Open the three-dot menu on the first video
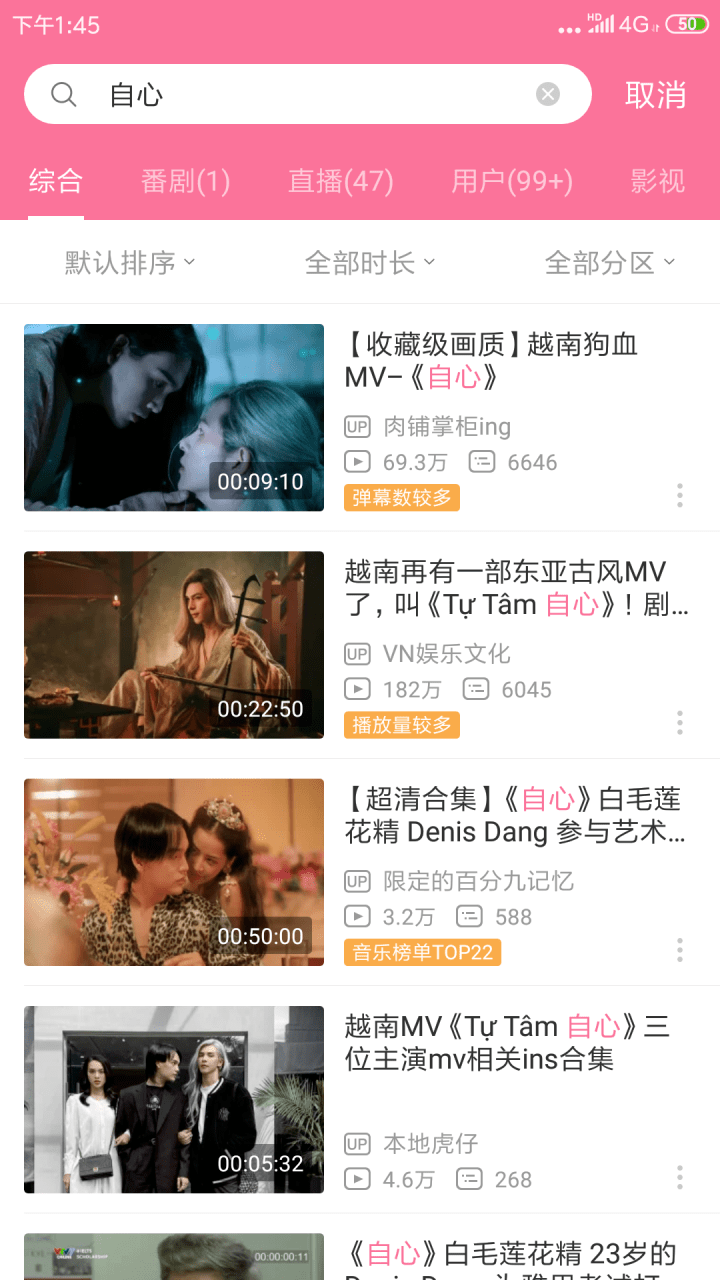 (x=679, y=496)
